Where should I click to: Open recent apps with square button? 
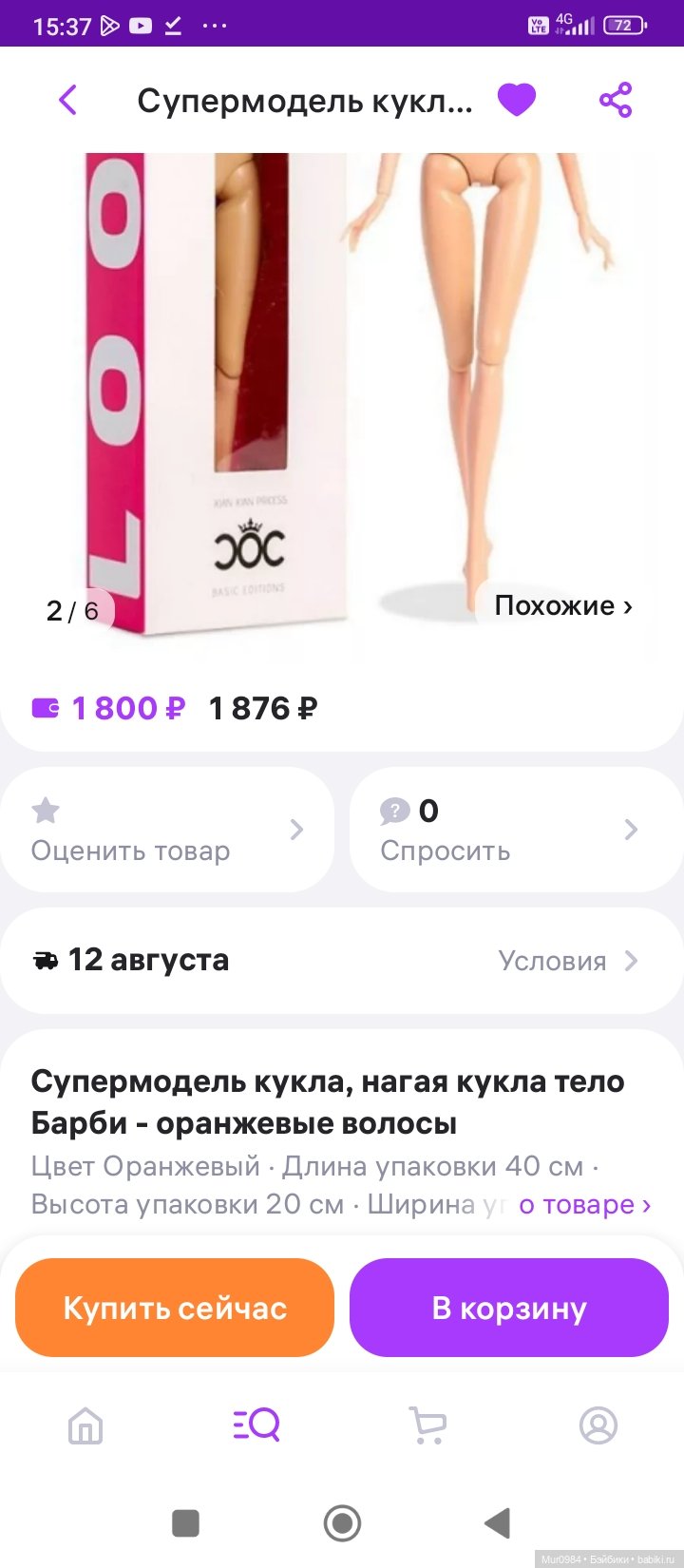(x=185, y=1523)
